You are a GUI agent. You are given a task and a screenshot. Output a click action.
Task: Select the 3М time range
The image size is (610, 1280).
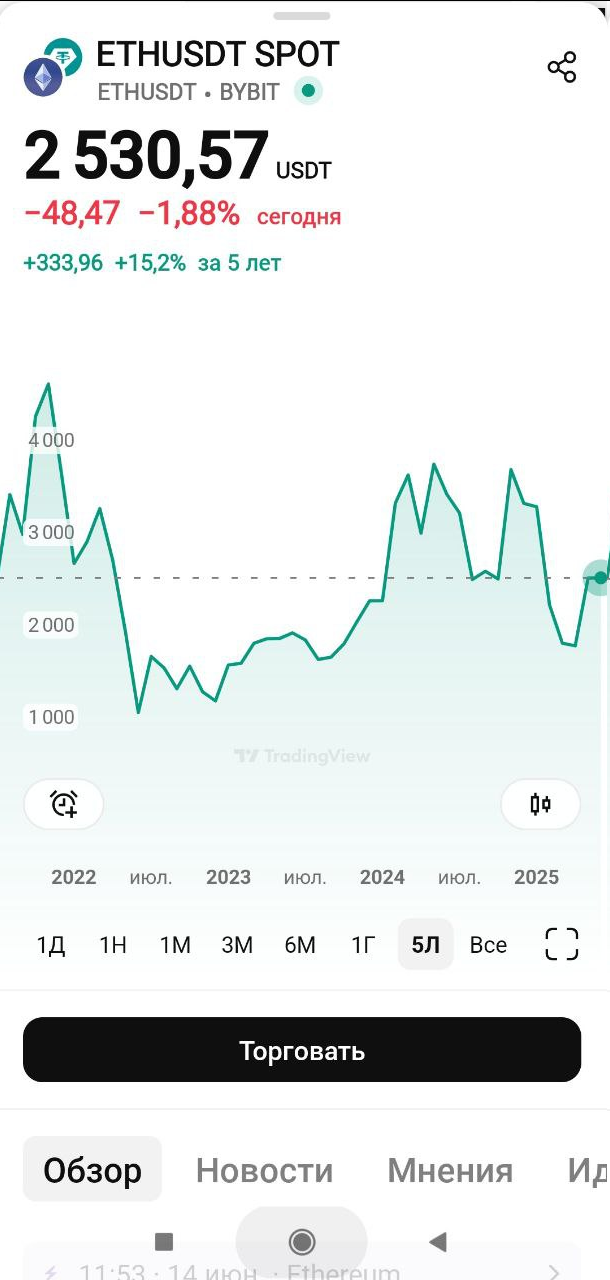237,945
